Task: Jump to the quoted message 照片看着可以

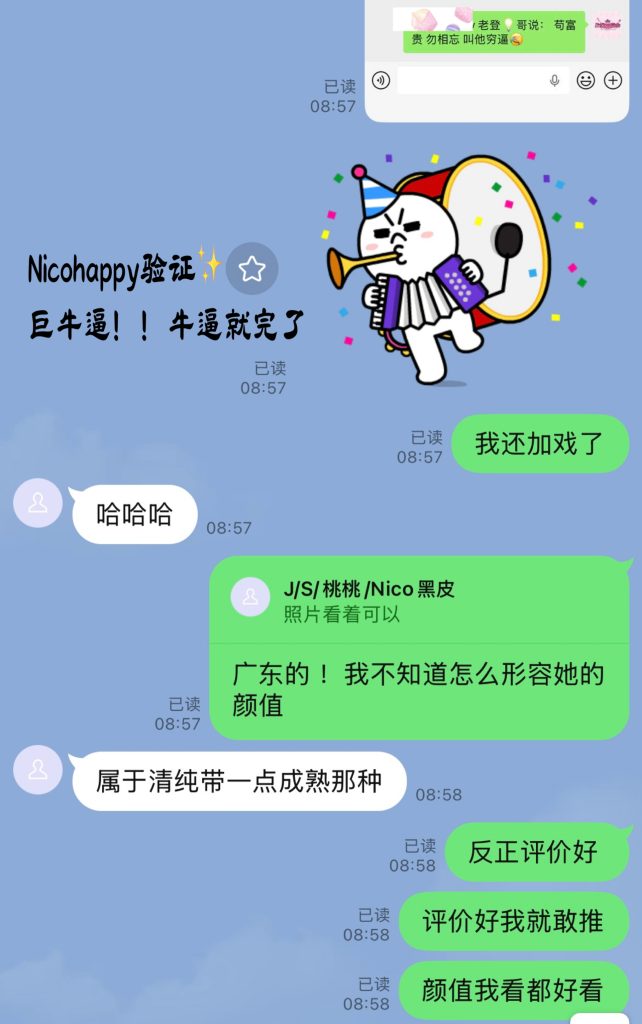Action: (x=418, y=600)
